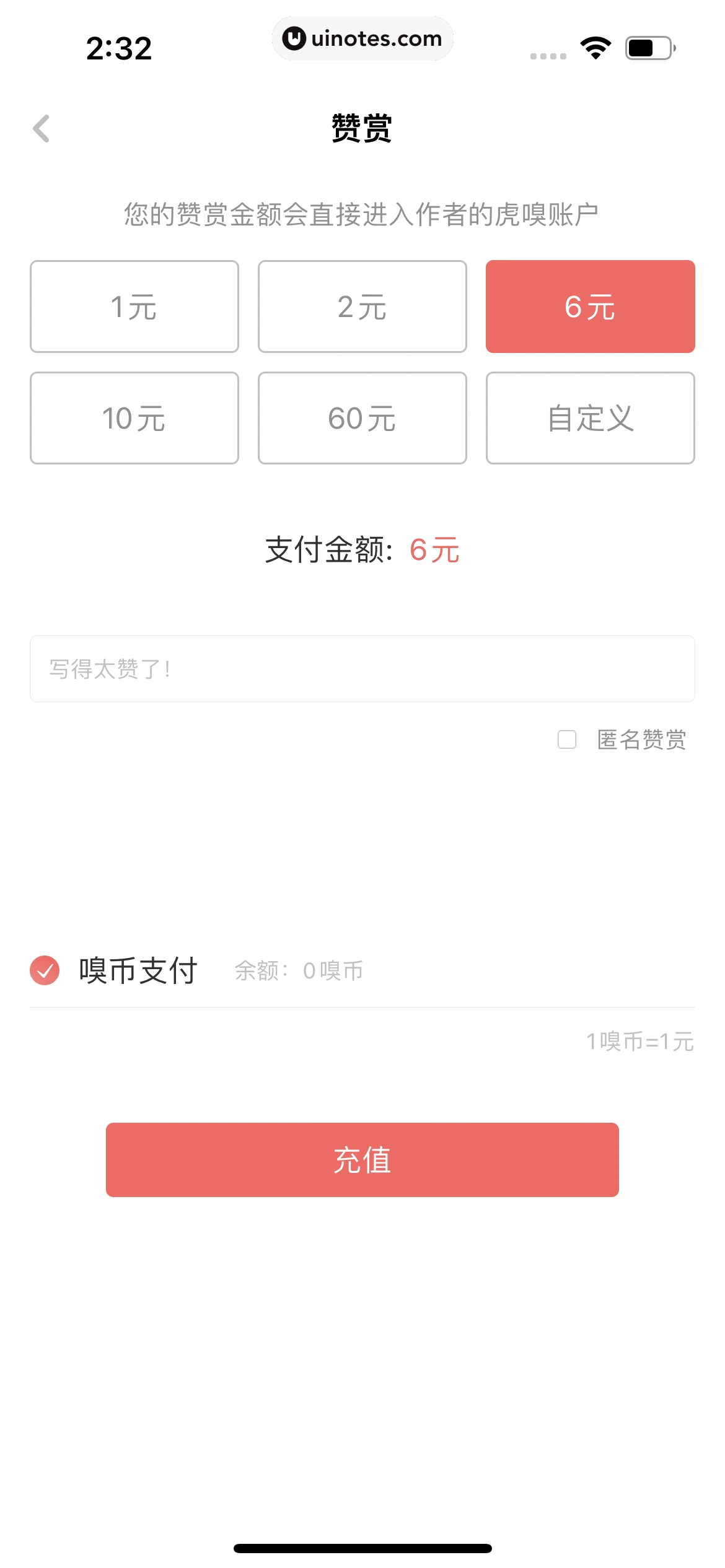Screen dimensions: 725x1568
Task: Tap the 余额: 0嗅币 balance text
Action: point(299,970)
